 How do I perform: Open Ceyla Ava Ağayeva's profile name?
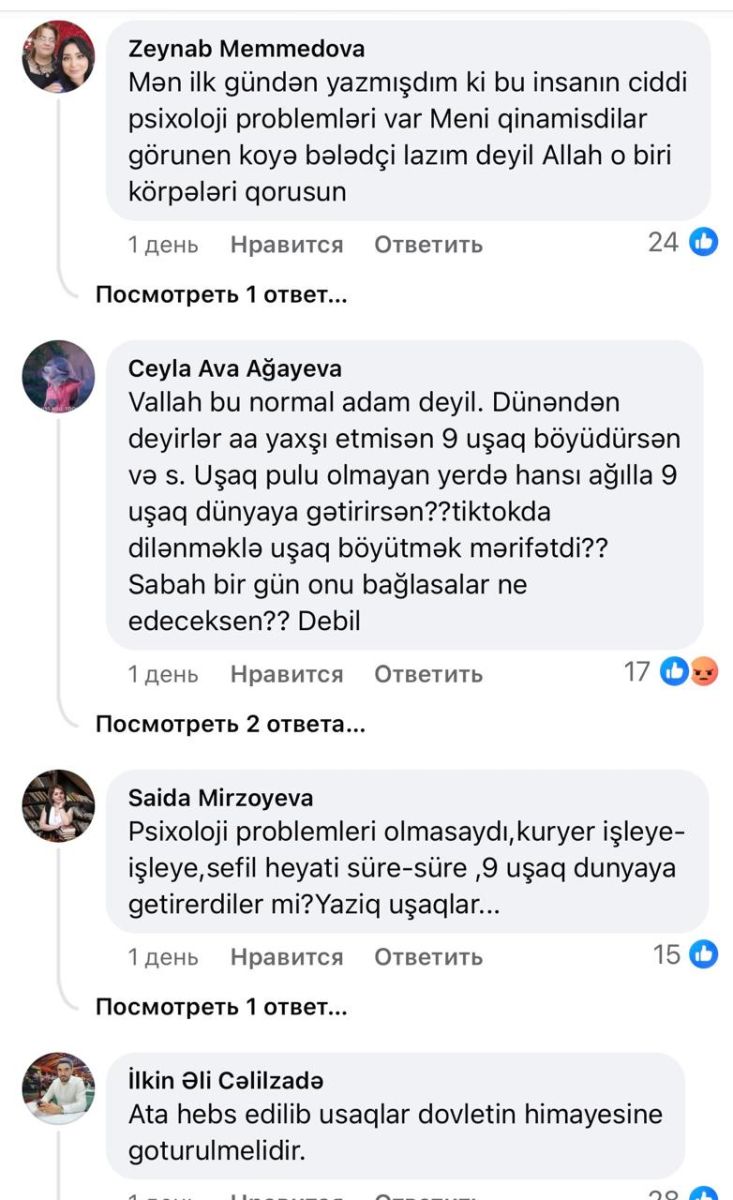235,368
